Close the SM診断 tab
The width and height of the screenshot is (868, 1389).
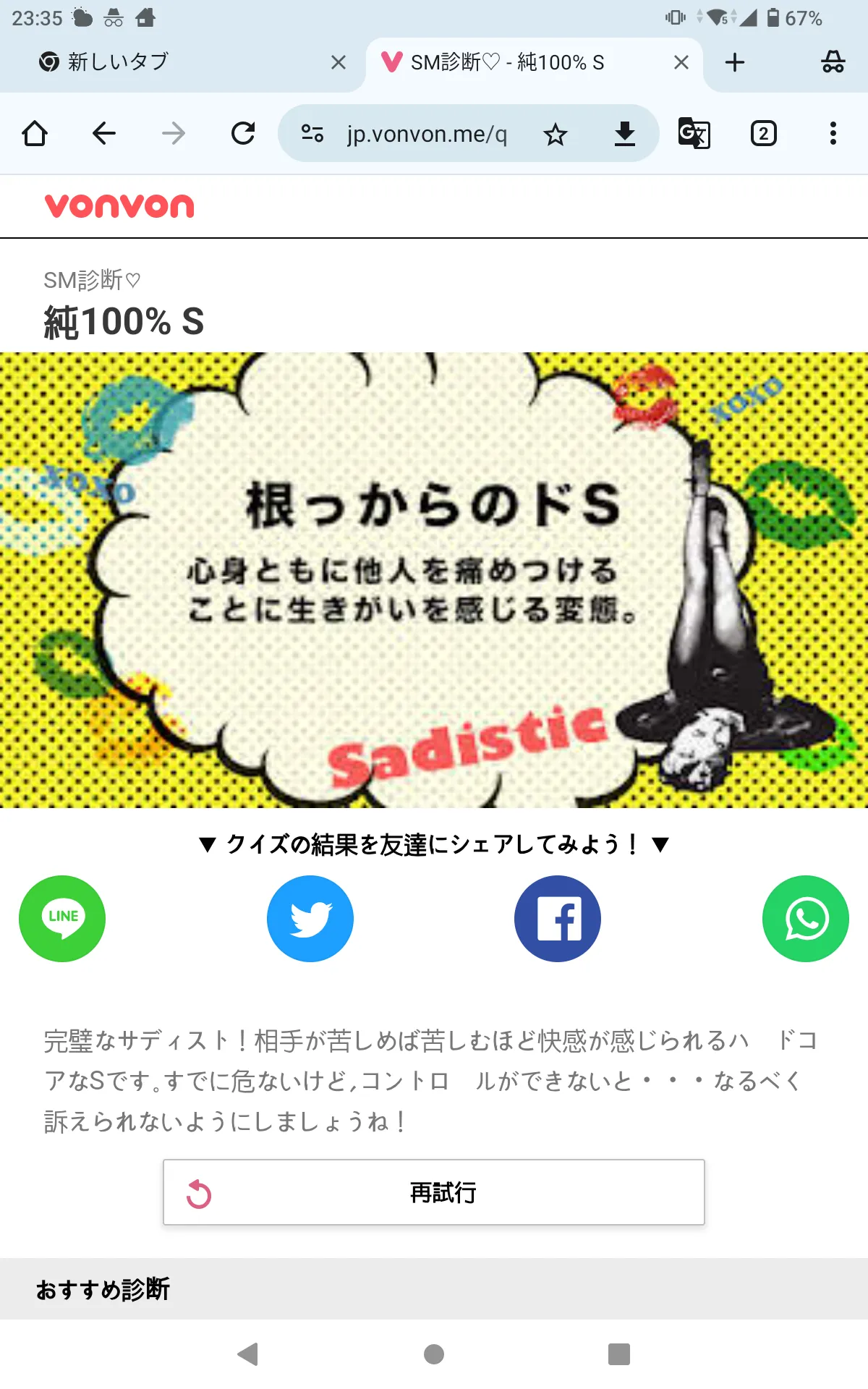[x=681, y=63]
